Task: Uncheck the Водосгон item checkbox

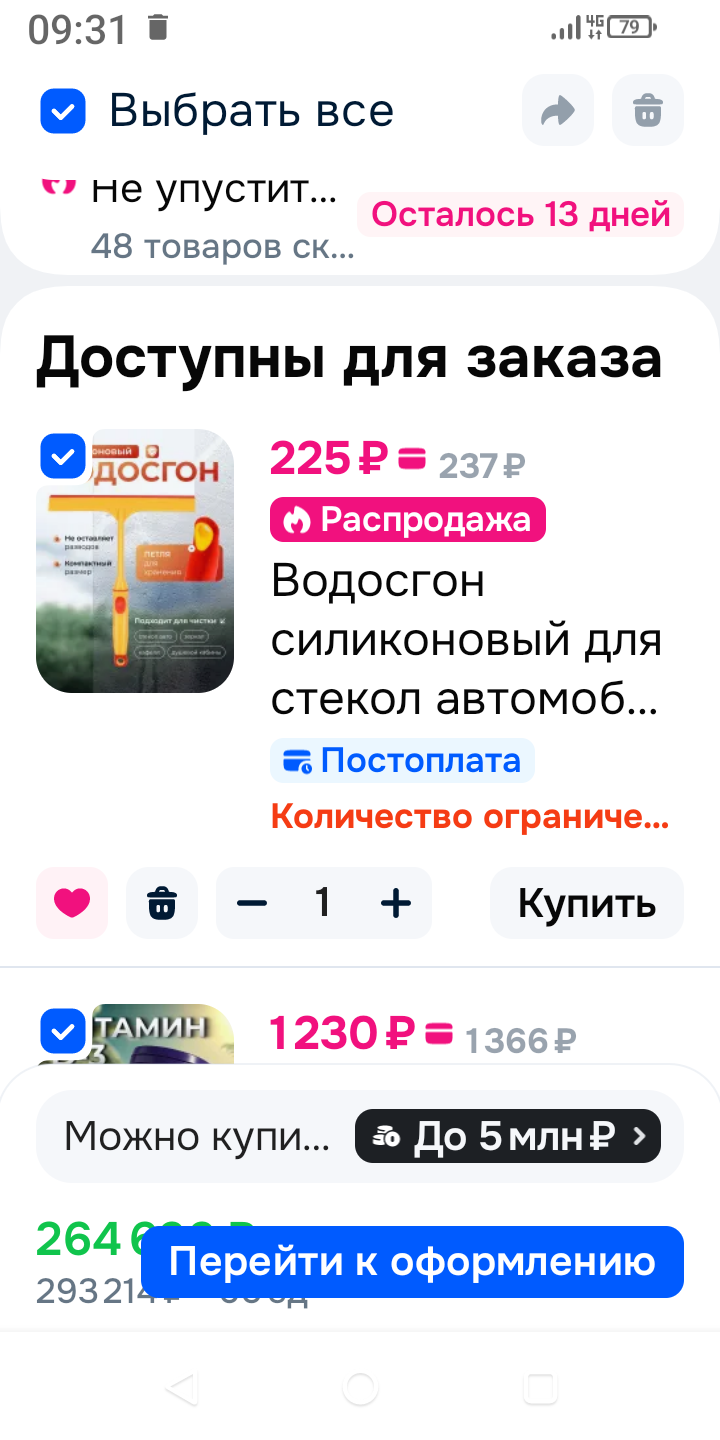Action: click(63, 458)
